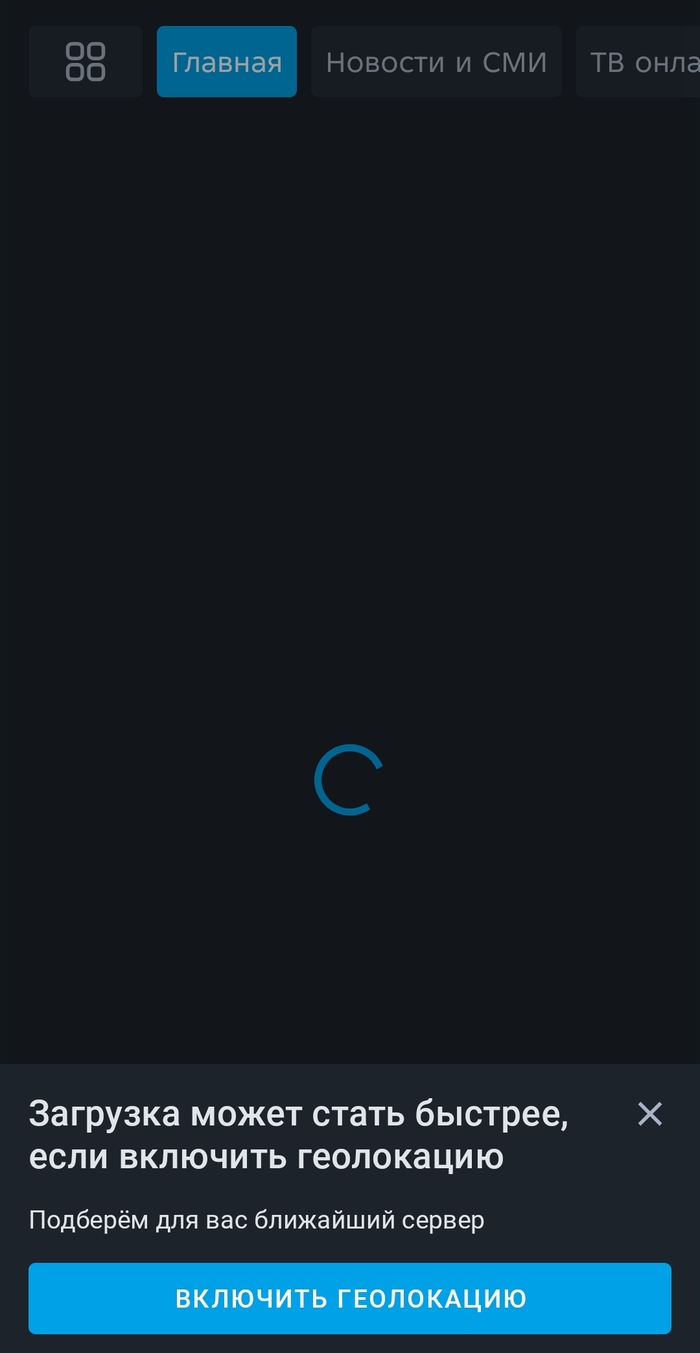700x1353 pixels.
Task: Open the categories grid menu
Action: tap(85, 62)
